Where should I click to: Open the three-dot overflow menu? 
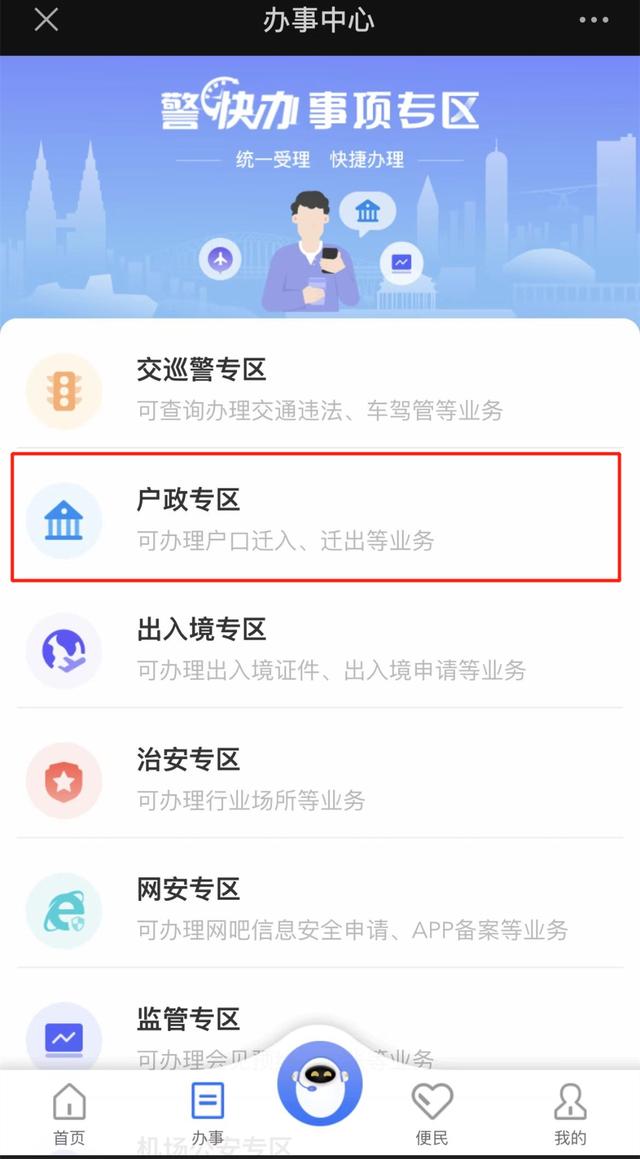(x=594, y=21)
